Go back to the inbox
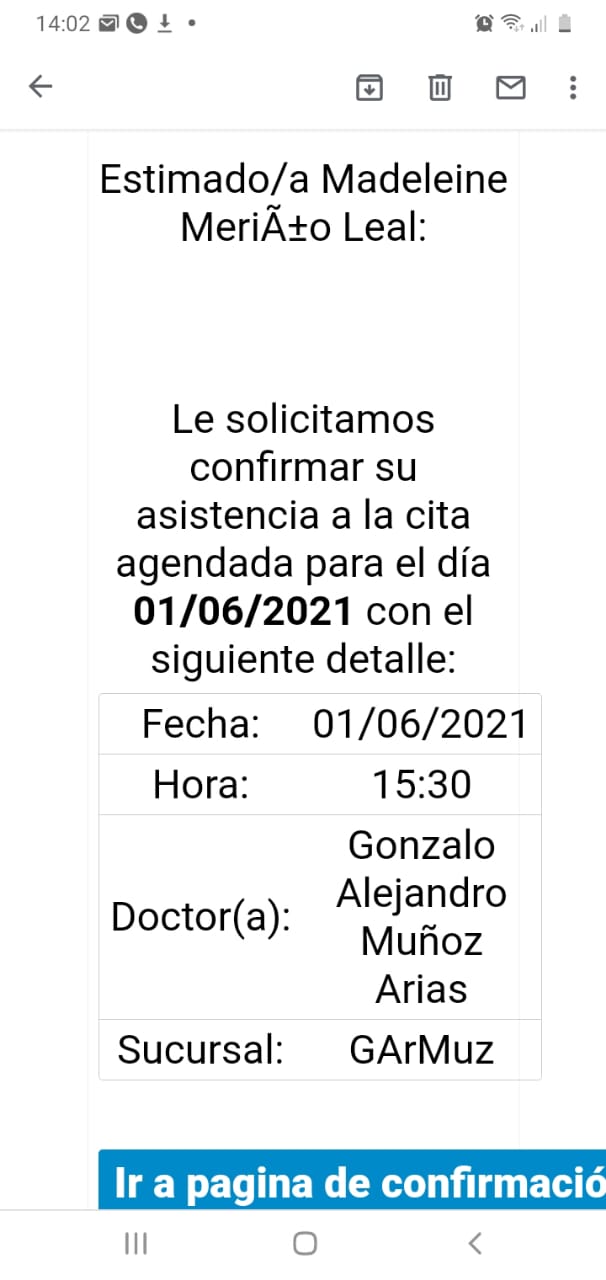Screen dimensions: 606x1280 [40, 87]
